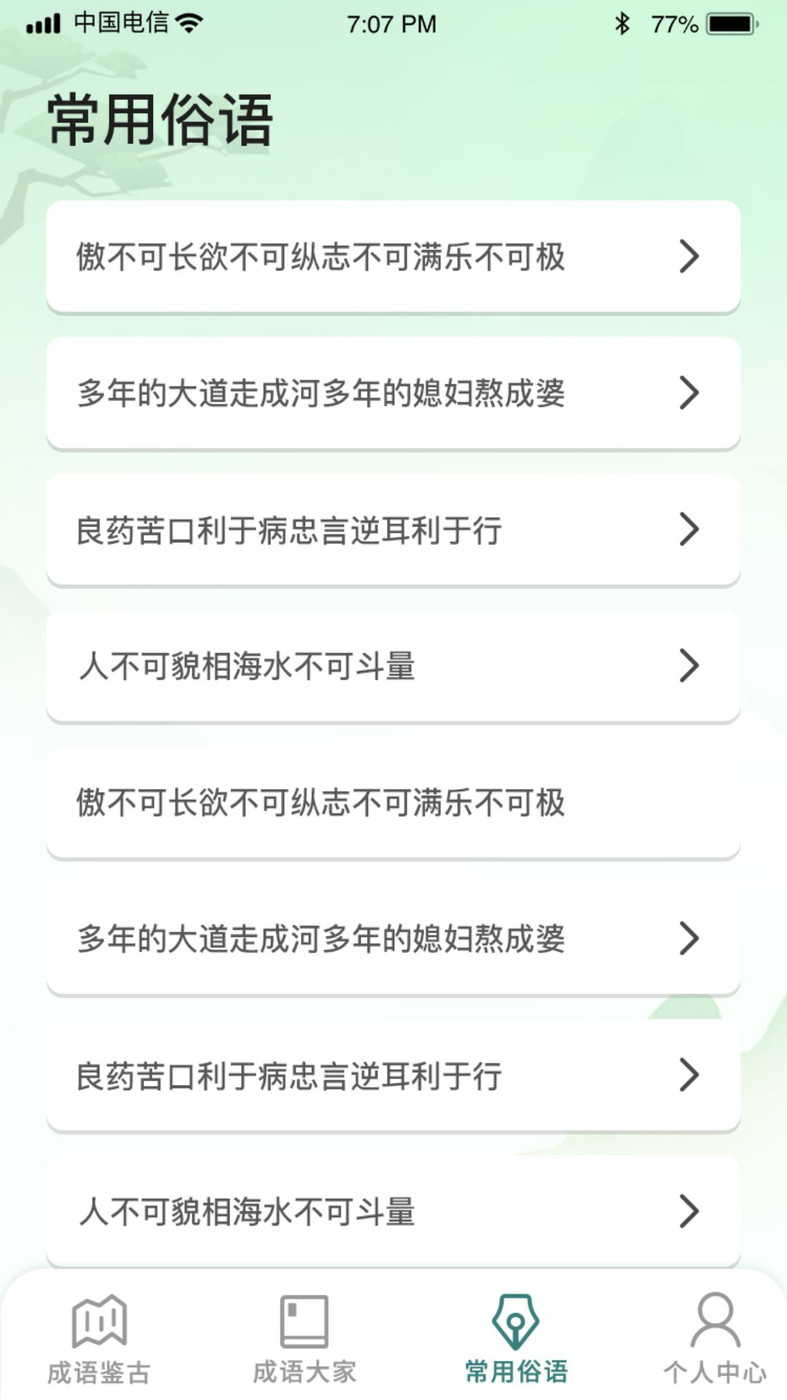787x1400 pixels.
Task: Open the 个人中心 person icon
Action: tap(713, 1320)
